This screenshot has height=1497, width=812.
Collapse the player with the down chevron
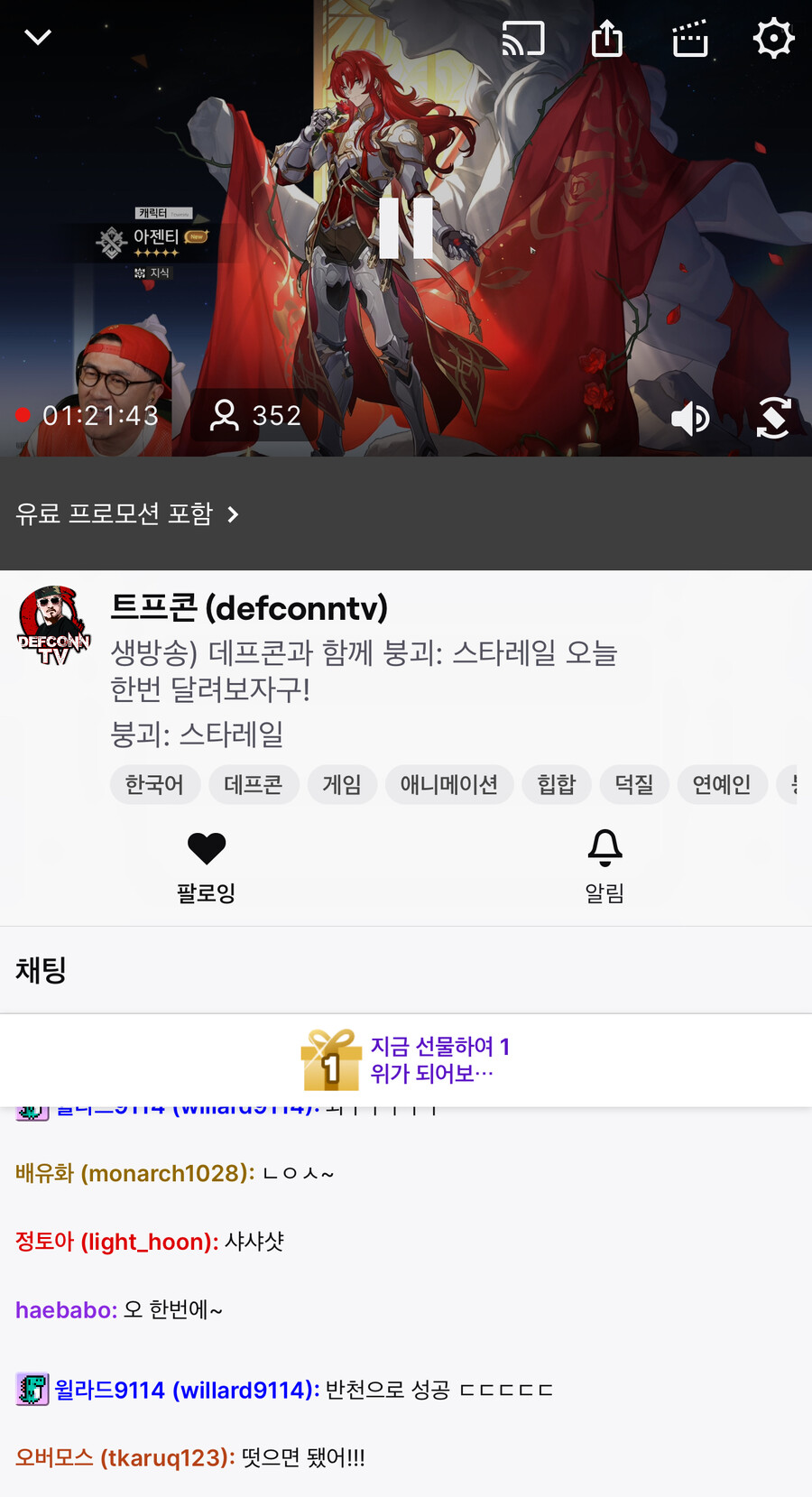[x=37, y=36]
